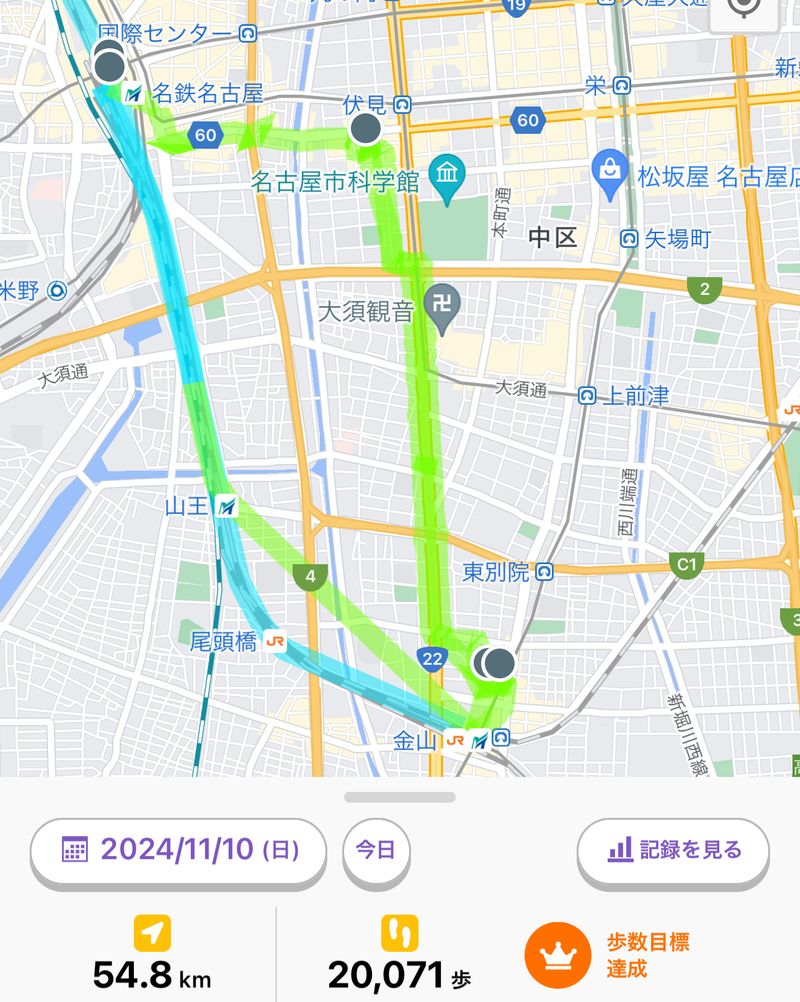Open 松坂屋 名古屋店 shopping pin
Image resolution: width=800 pixels, height=1002 pixels.
[x=608, y=170]
